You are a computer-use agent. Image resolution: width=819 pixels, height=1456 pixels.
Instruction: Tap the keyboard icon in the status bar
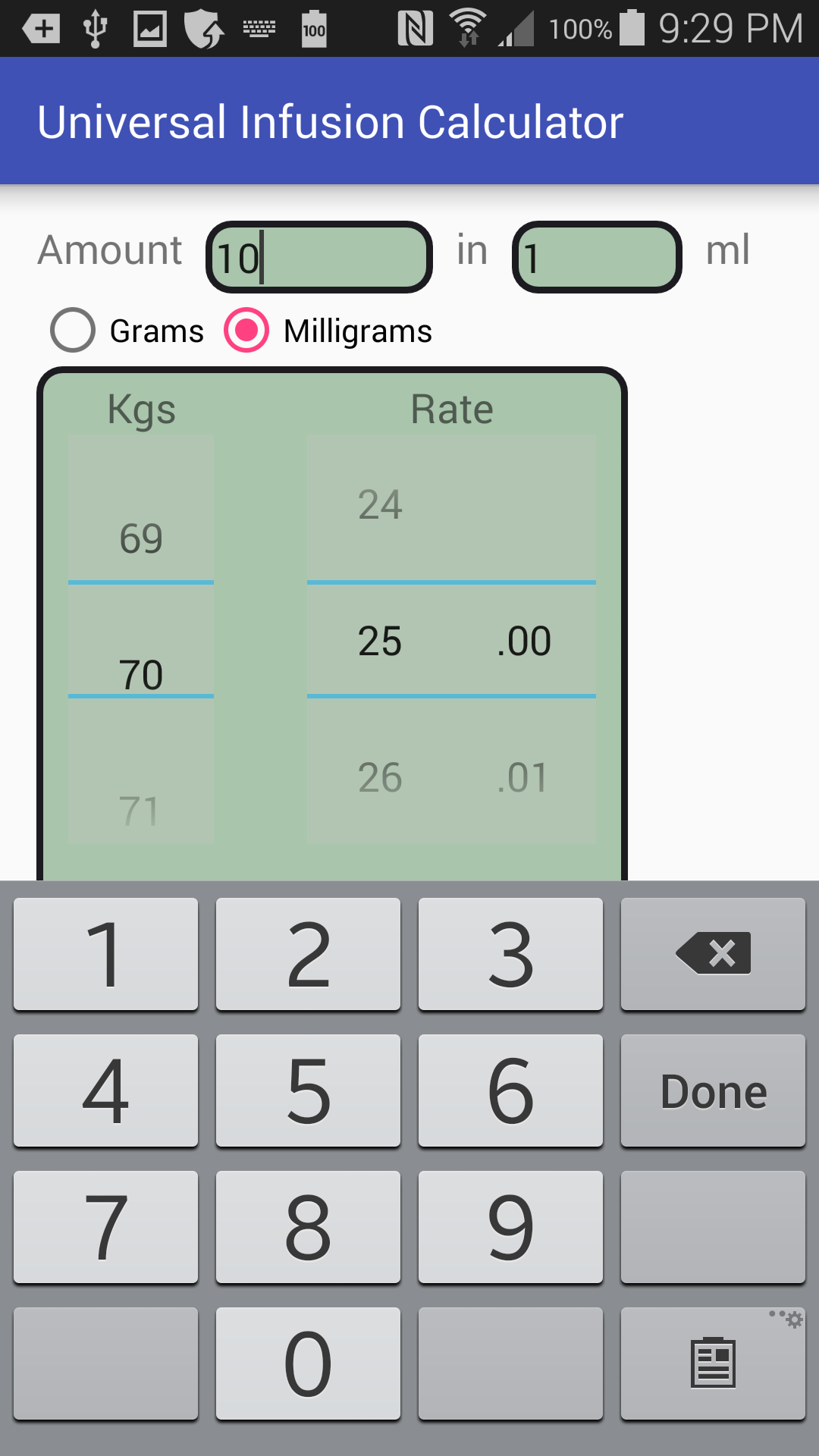pyautogui.click(x=259, y=28)
